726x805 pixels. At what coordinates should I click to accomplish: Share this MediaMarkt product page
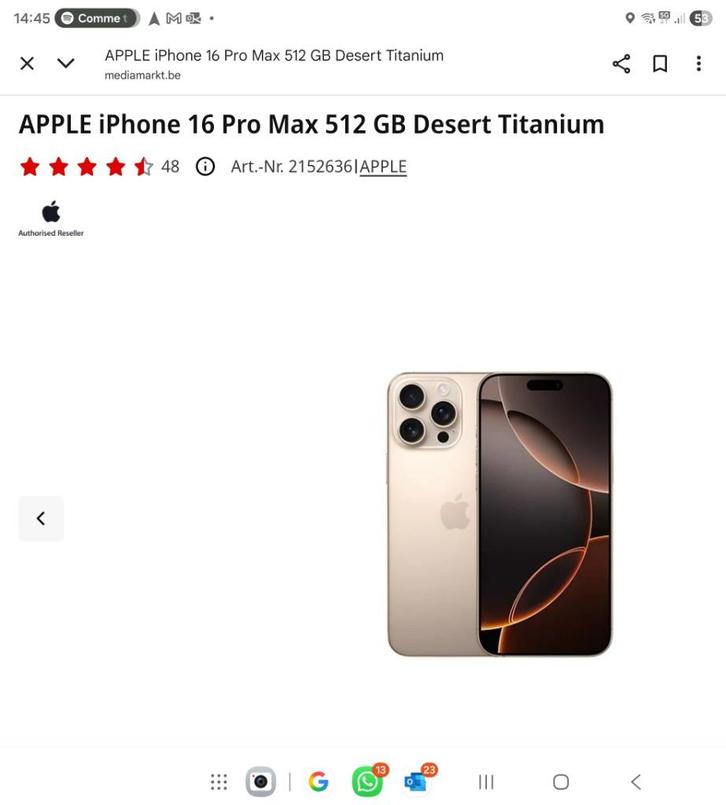621,64
